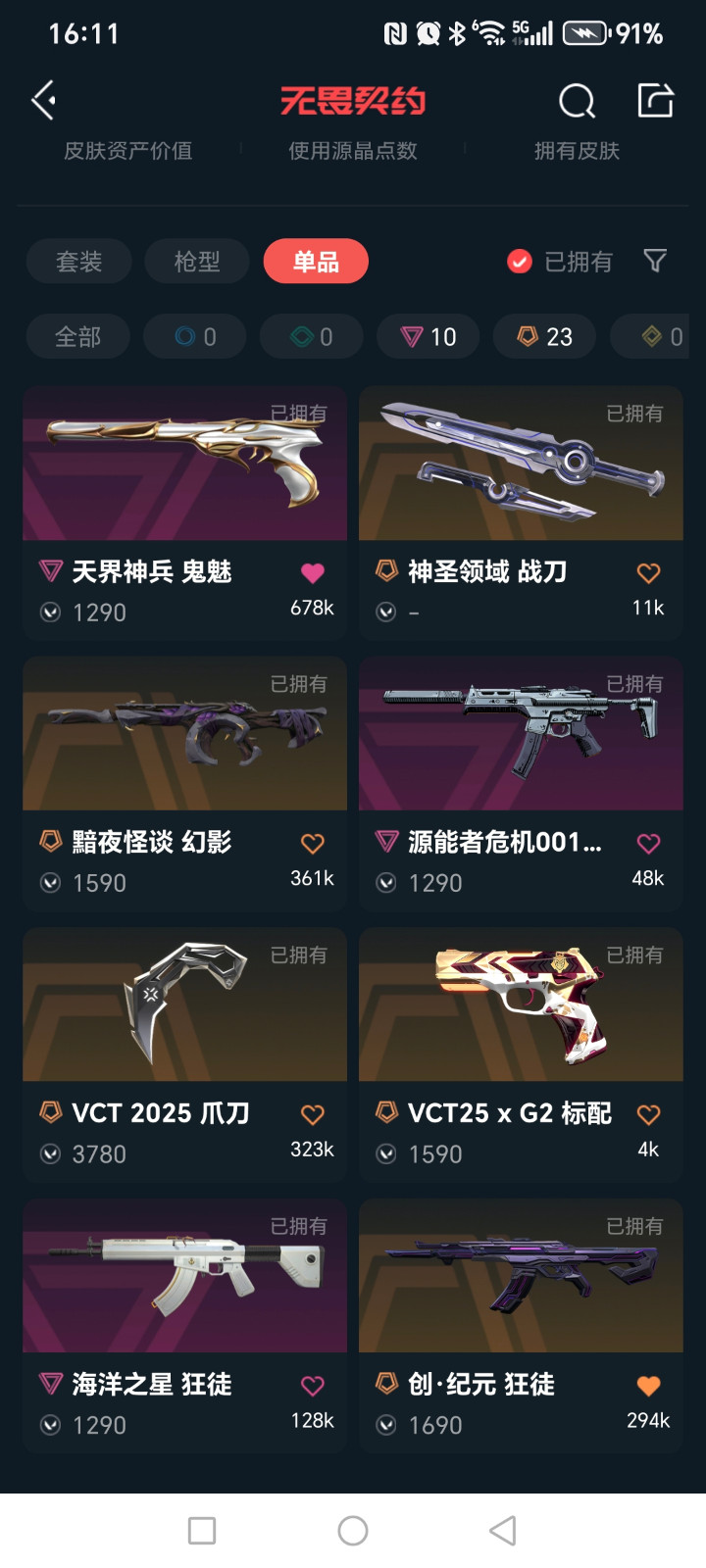This screenshot has width=706, height=1568.
Task: Select the 全部 filter chip
Action: (x=77, y=337)
